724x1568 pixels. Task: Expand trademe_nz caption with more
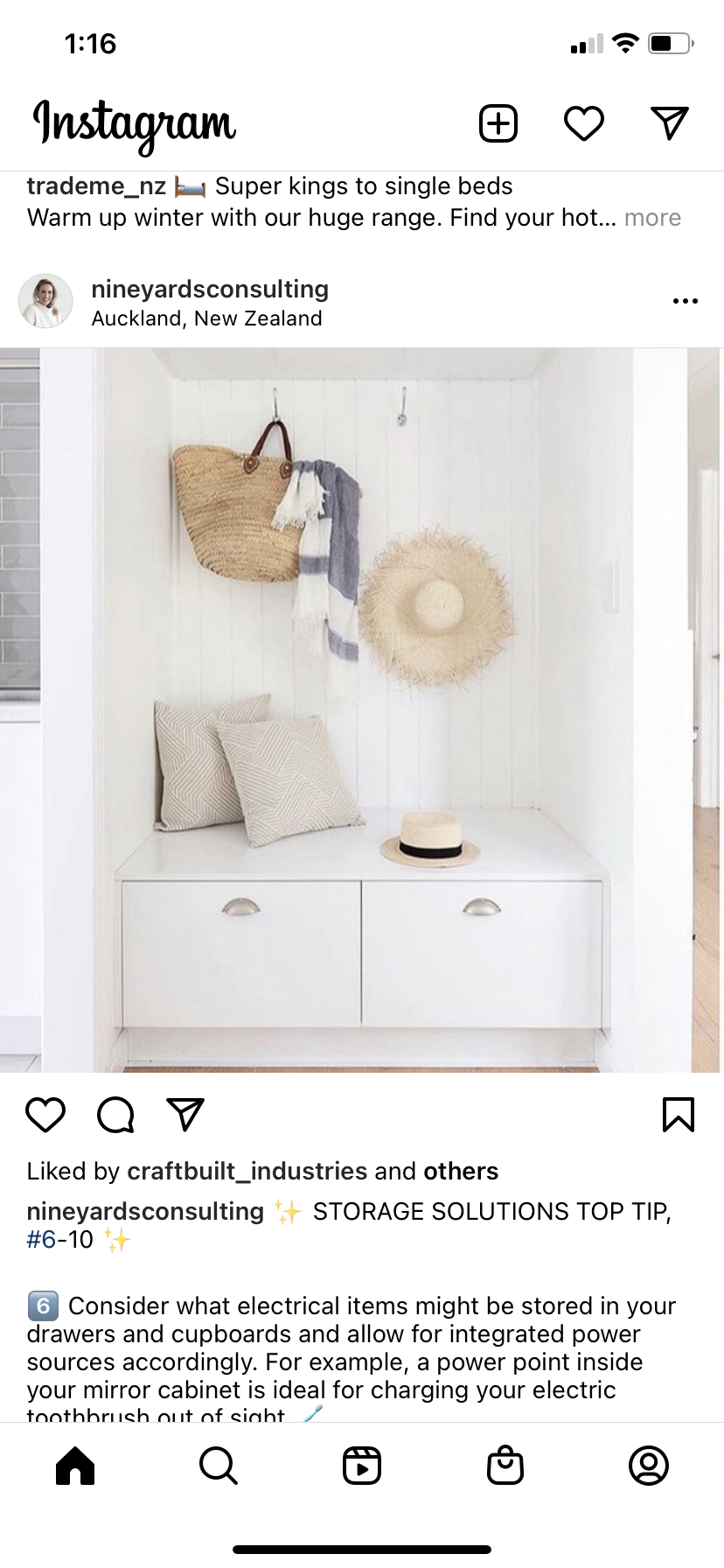[652, 218]
